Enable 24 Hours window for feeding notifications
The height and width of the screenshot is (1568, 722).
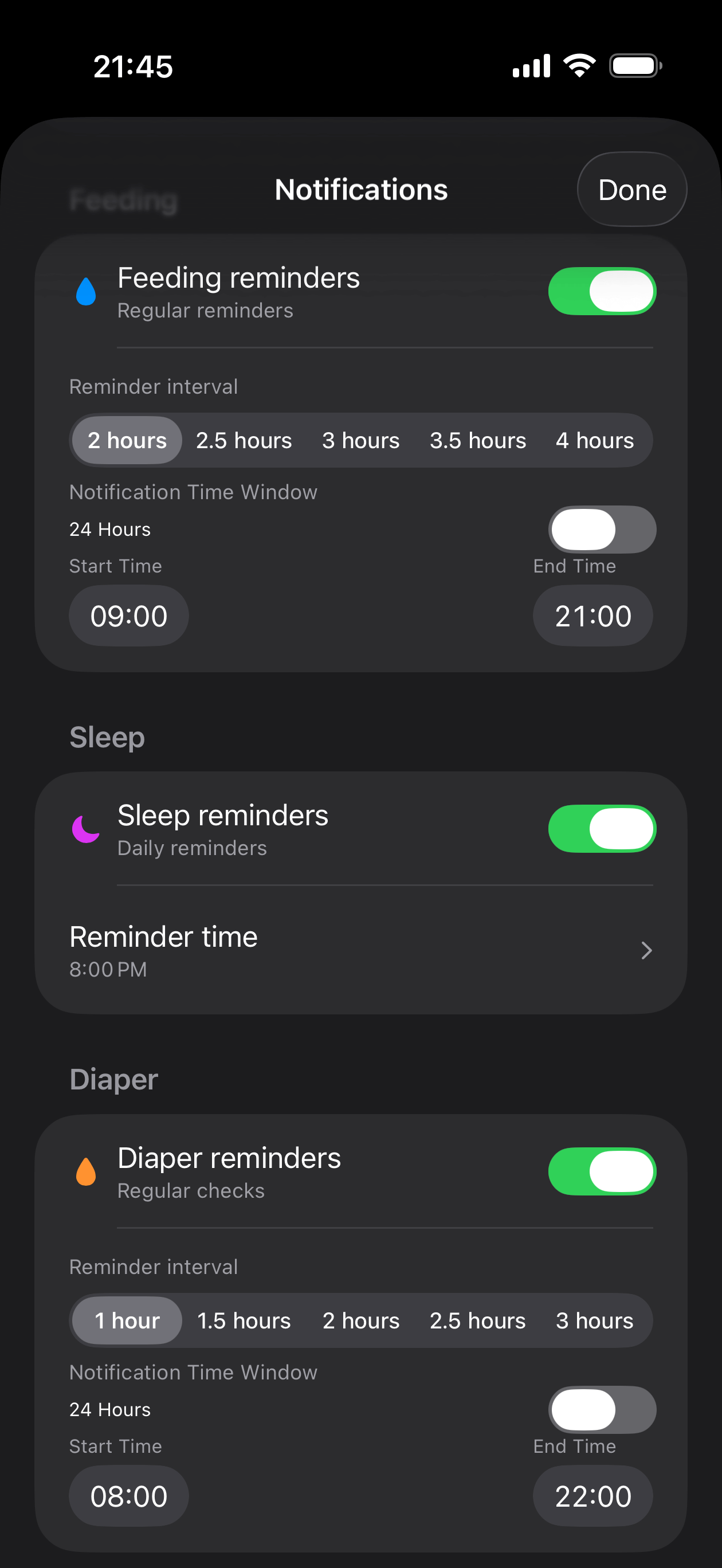[602, 529]
